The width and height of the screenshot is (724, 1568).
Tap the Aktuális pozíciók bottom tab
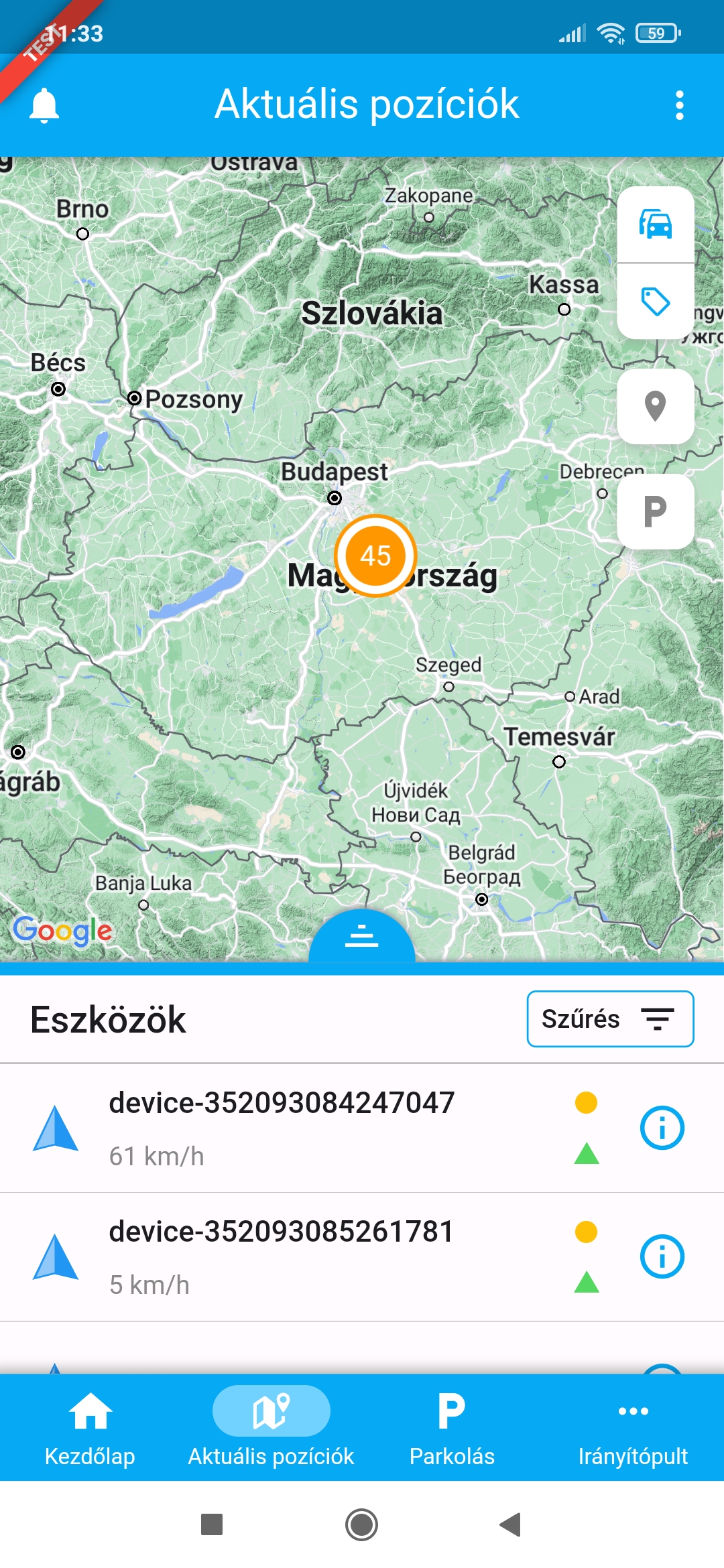coord(271,1427)
